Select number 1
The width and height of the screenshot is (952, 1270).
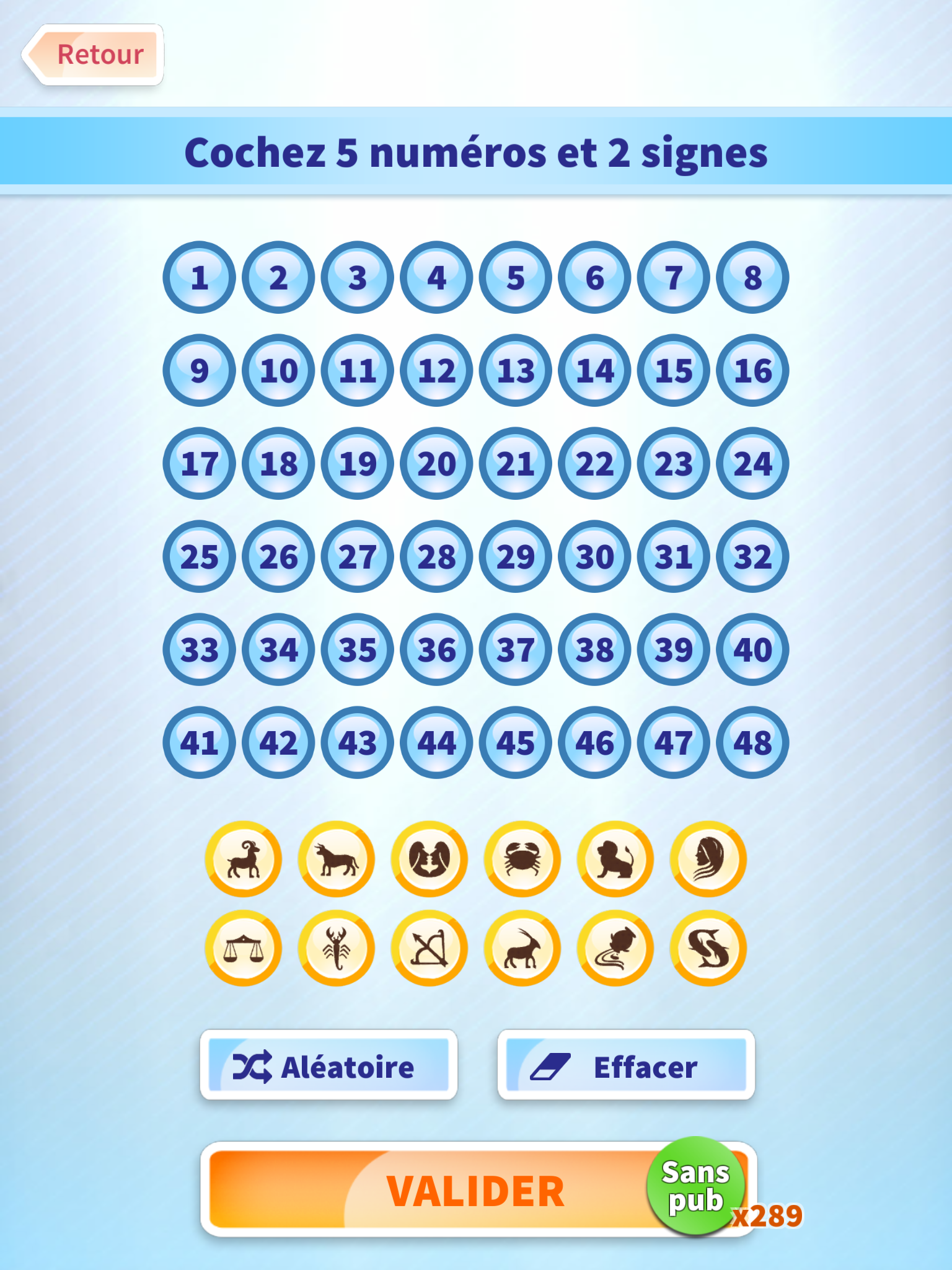pos(199,277)
